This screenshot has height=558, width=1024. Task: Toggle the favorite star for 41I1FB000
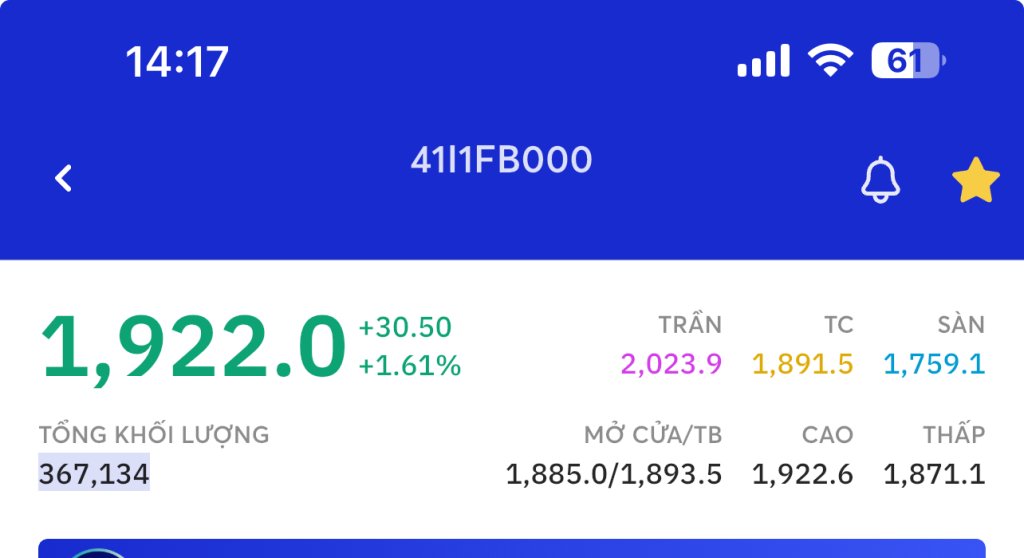[975, 181]
